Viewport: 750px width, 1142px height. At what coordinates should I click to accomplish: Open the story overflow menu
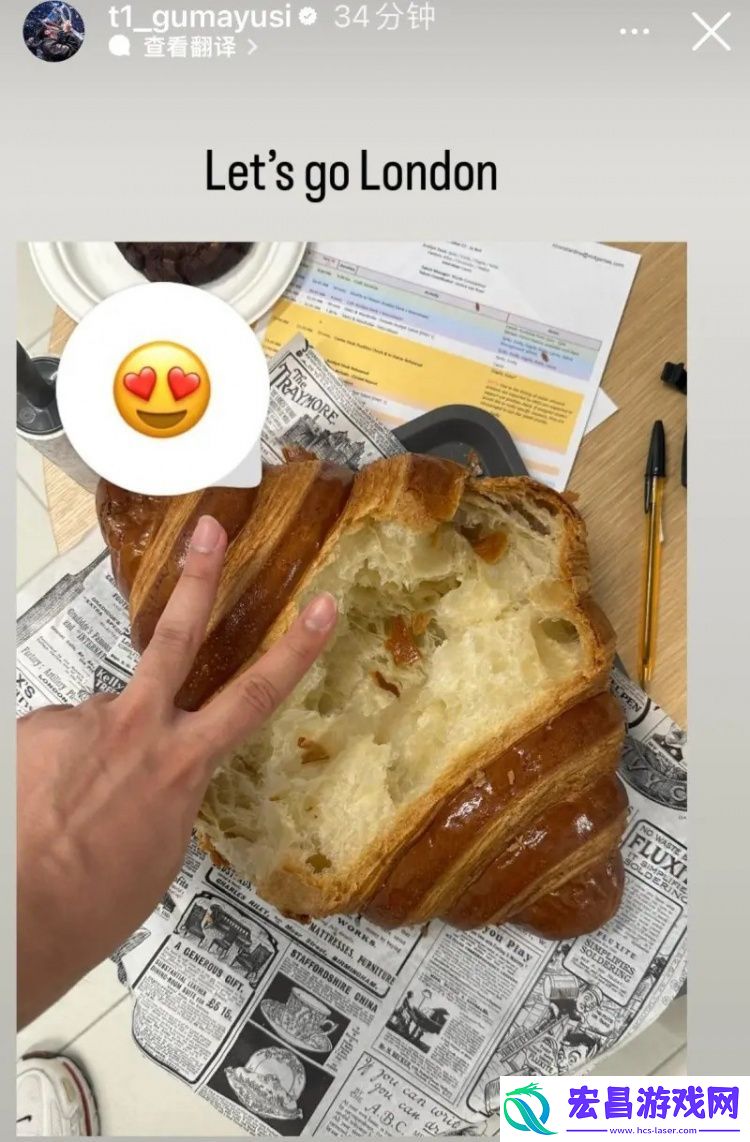pyautogui.click(x=634, y=32)
